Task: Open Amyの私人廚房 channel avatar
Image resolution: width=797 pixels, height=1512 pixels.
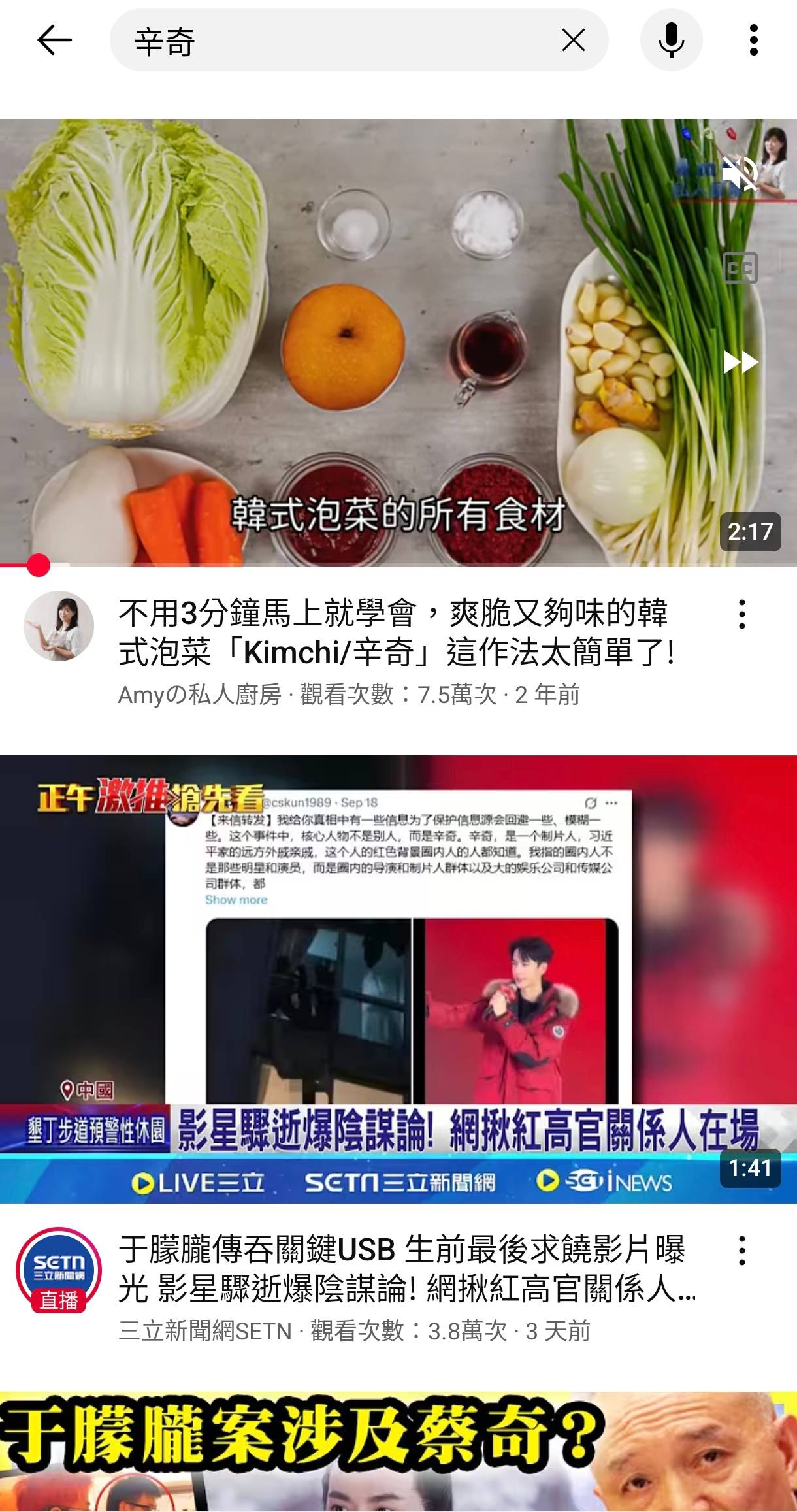Action: tap(59, 626)
